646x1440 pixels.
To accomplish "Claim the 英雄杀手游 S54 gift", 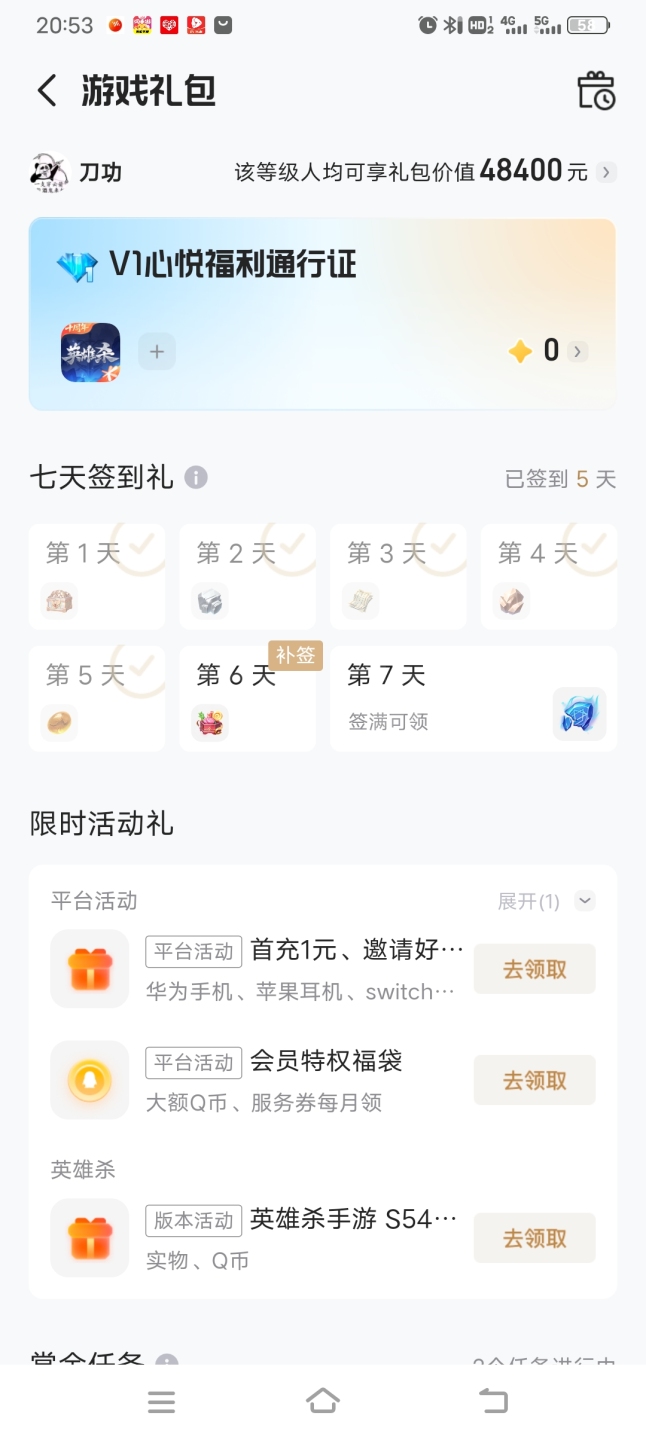I will coord(534,1238).
